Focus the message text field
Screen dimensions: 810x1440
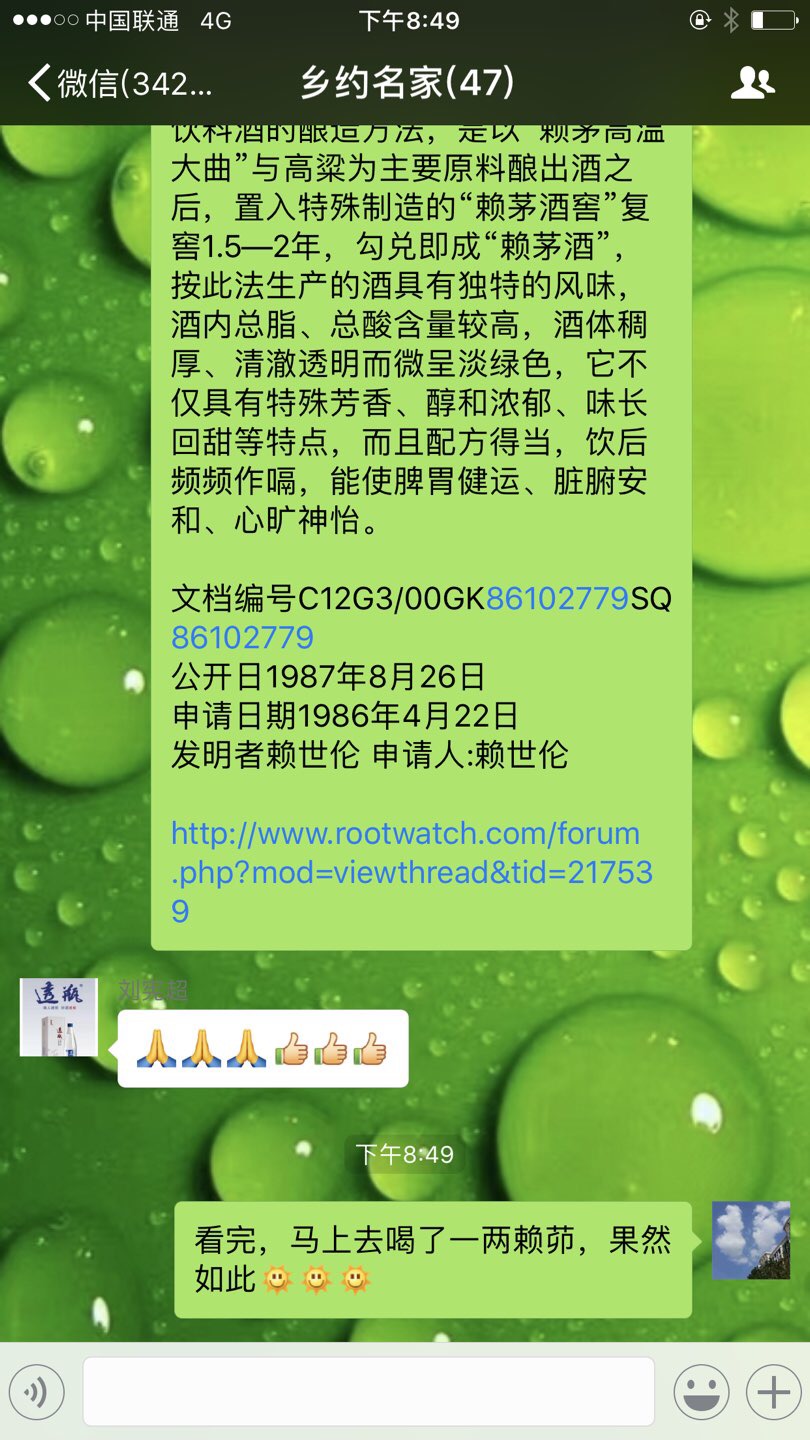(368, 1391)
